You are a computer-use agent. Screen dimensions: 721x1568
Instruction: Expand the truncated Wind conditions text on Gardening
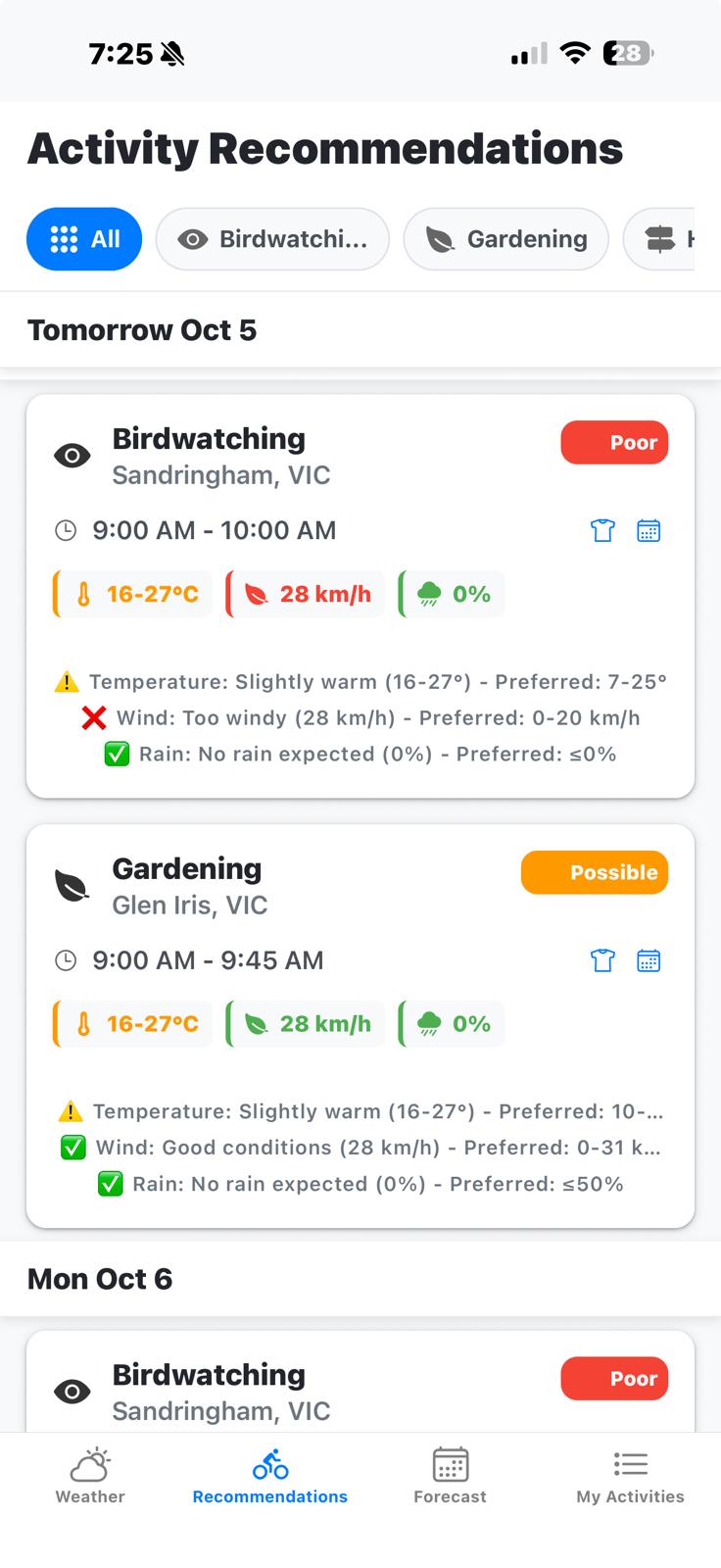367,1148
